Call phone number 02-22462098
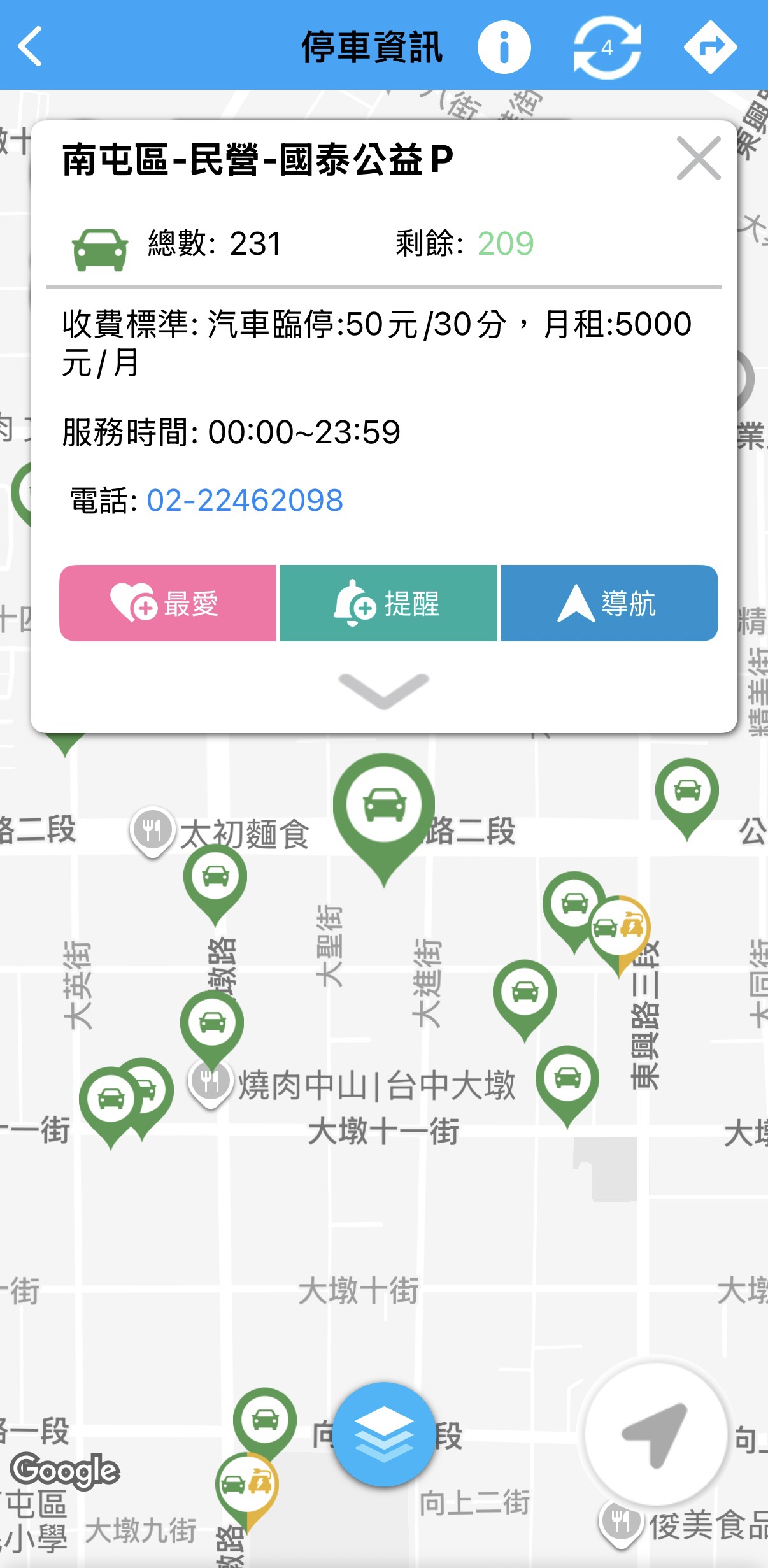768x1568 pixels. 245,500
